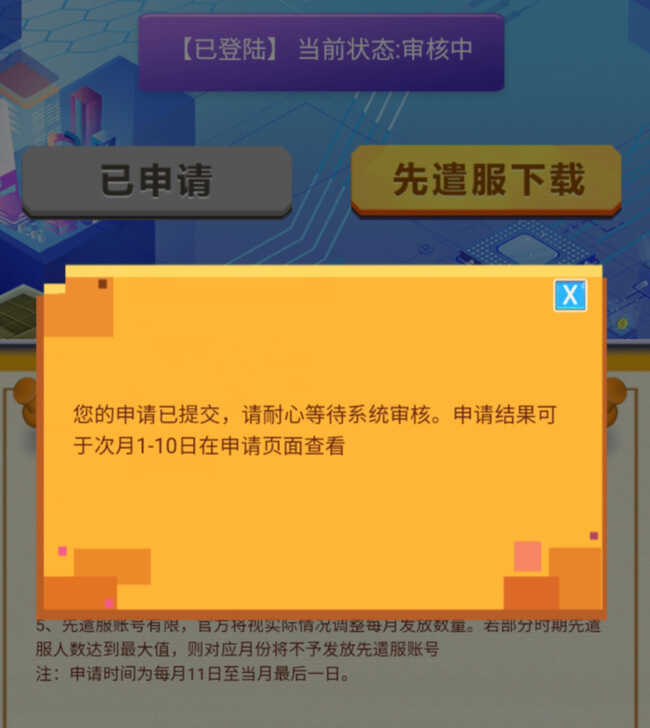Tap the 已申请 button

pyautogui.click(x=157, y=182)
